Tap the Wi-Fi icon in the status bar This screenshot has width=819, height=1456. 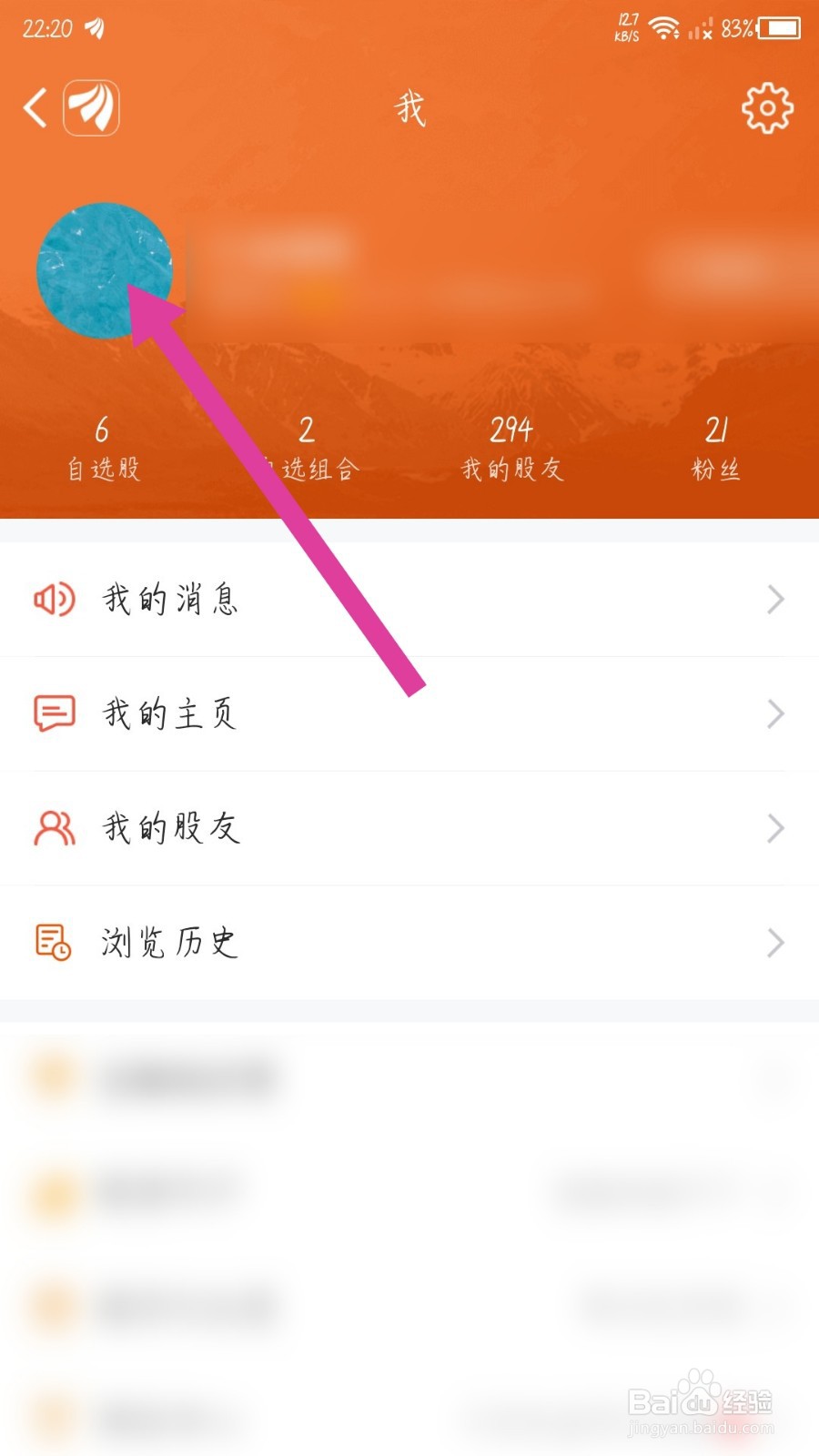coord(665,28)
